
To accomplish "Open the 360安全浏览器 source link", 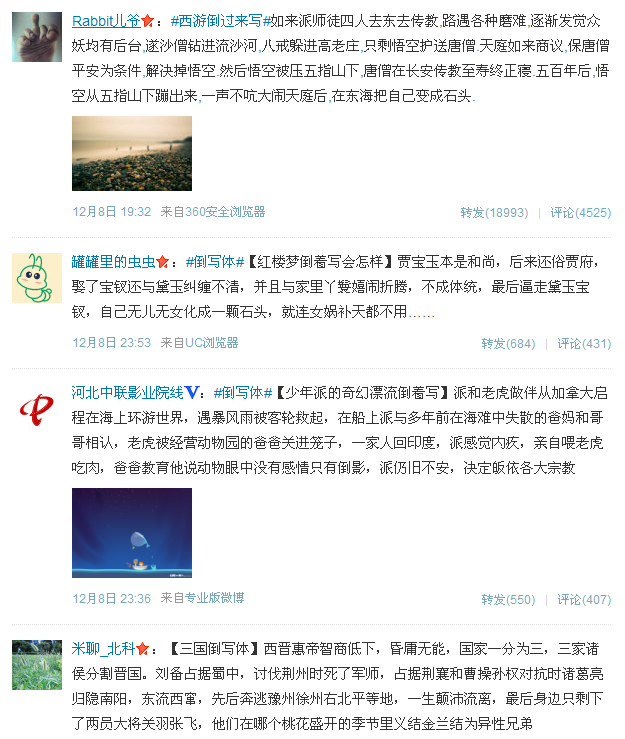I will point(225,212).
